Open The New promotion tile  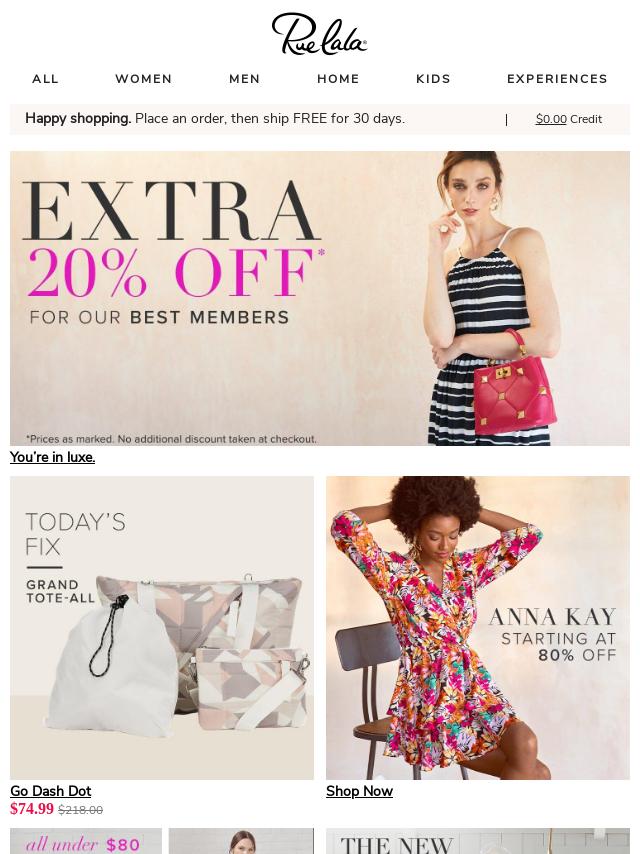pos(478,841)
